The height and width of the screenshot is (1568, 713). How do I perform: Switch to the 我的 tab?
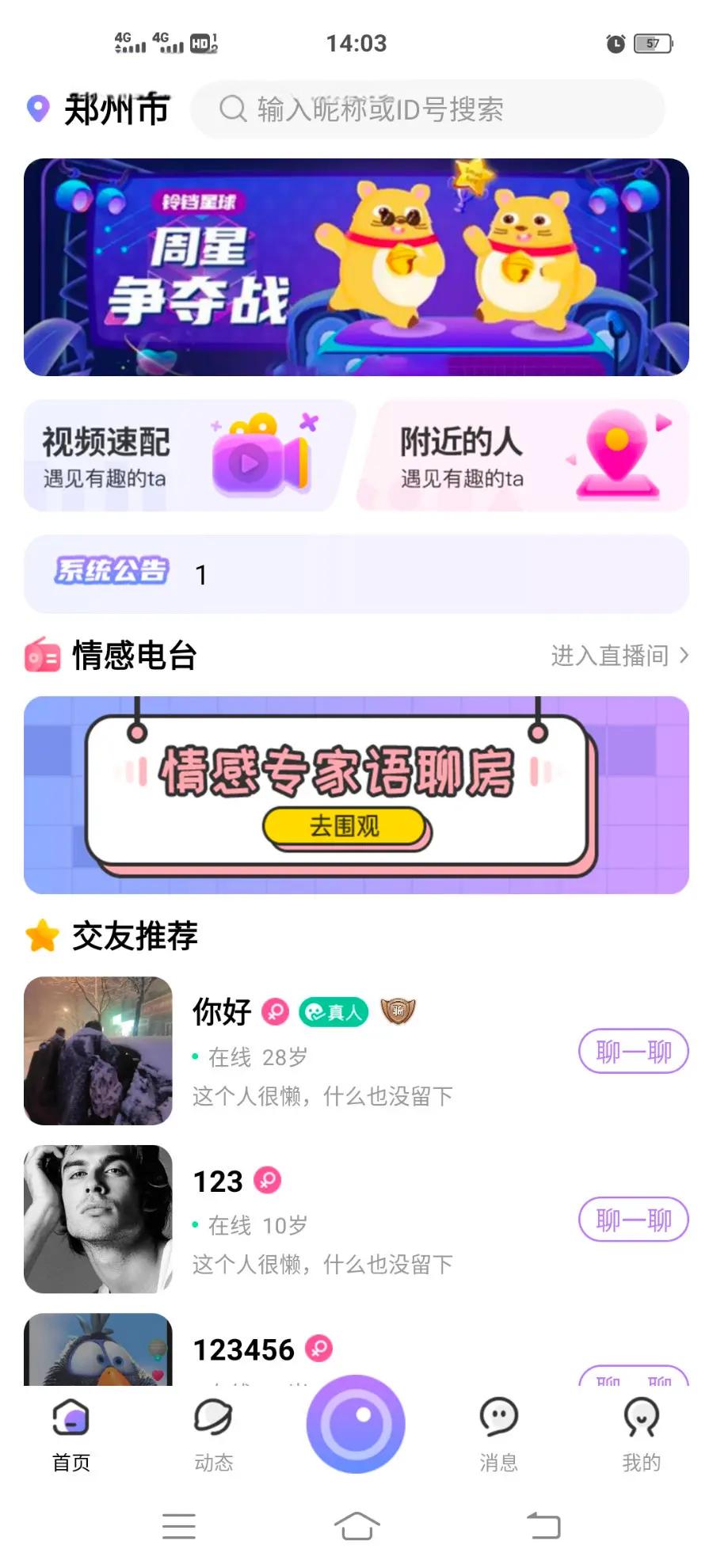tap(641, 1434)
